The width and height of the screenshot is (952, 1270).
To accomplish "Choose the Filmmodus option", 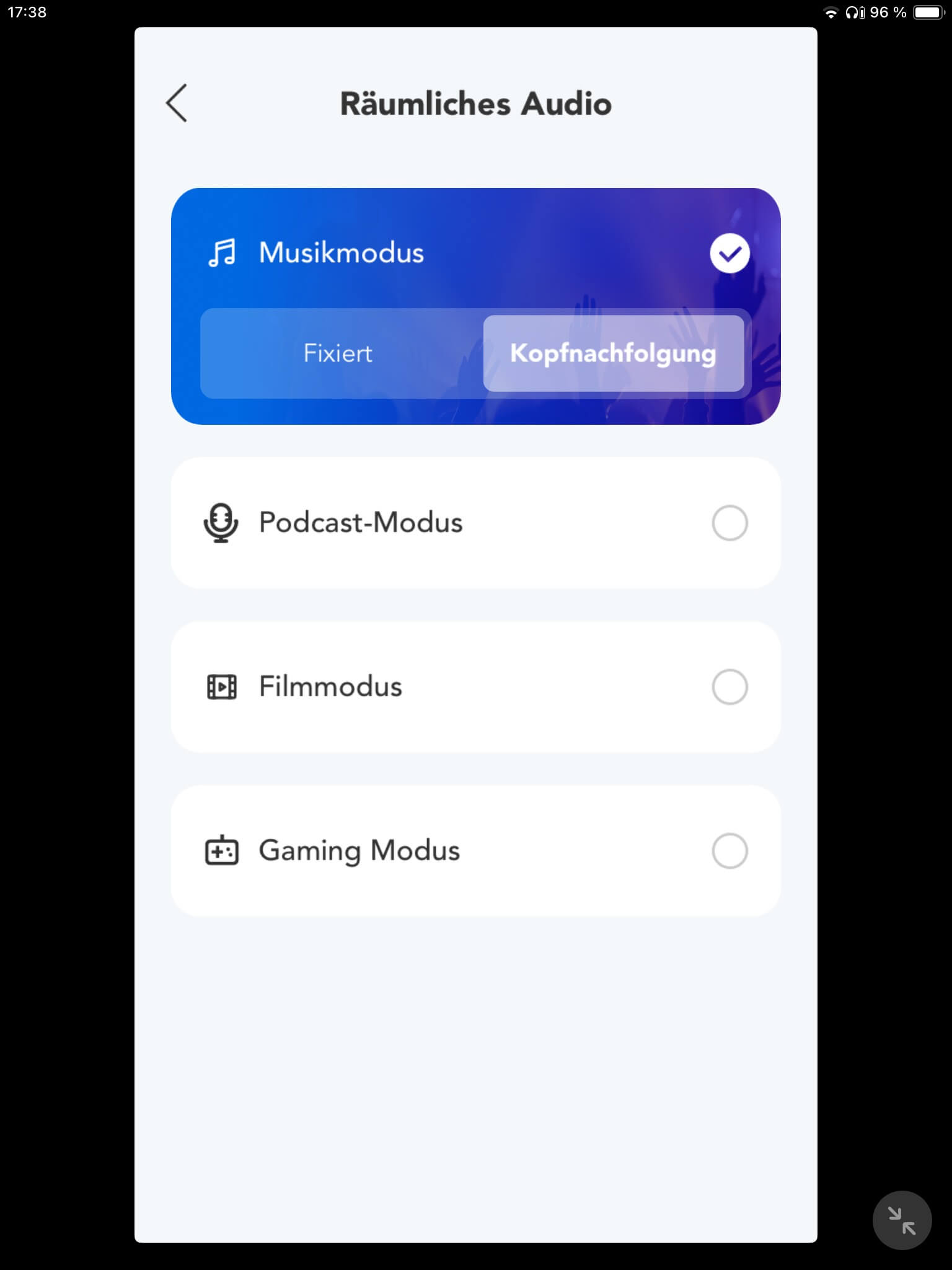I will (x=729, y=687).
